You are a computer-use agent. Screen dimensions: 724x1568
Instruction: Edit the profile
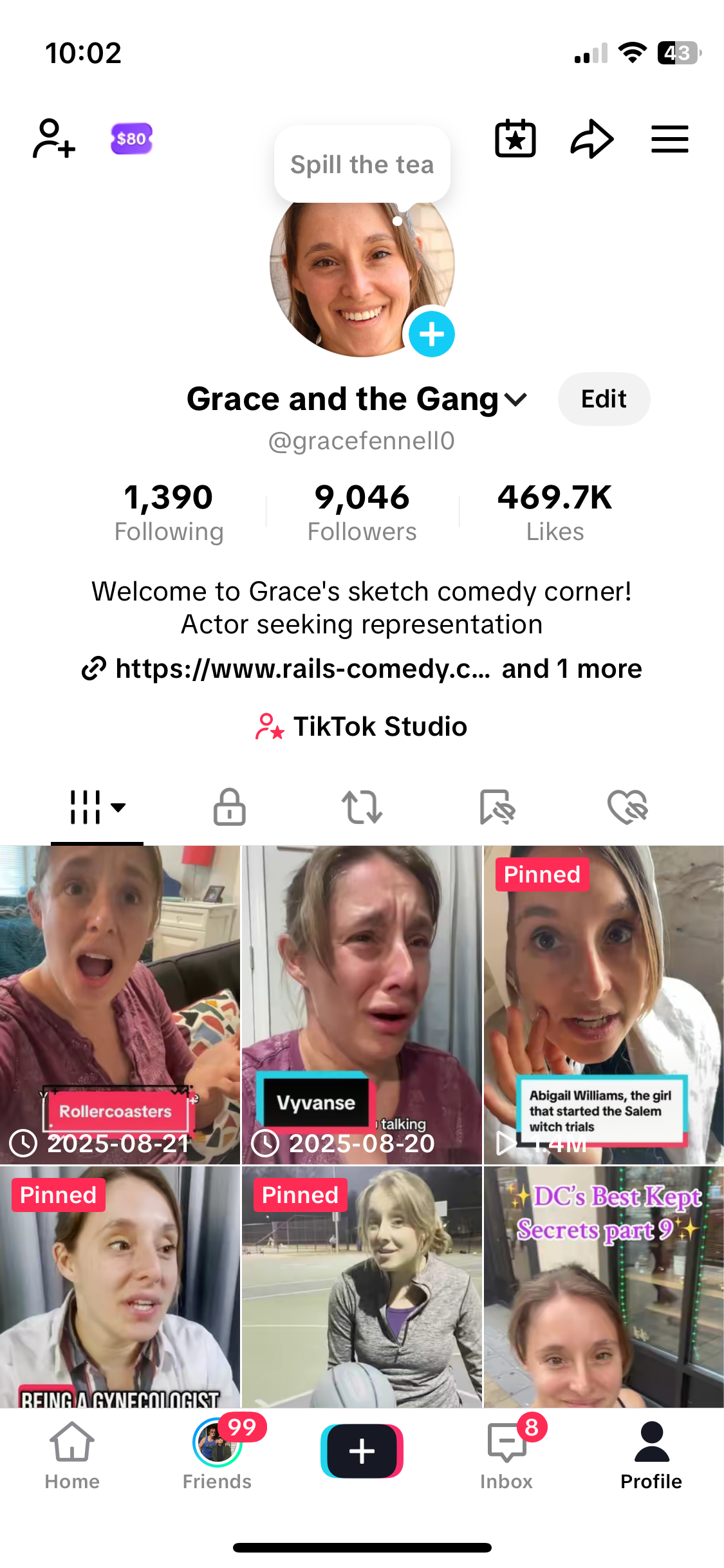[603, 399]
